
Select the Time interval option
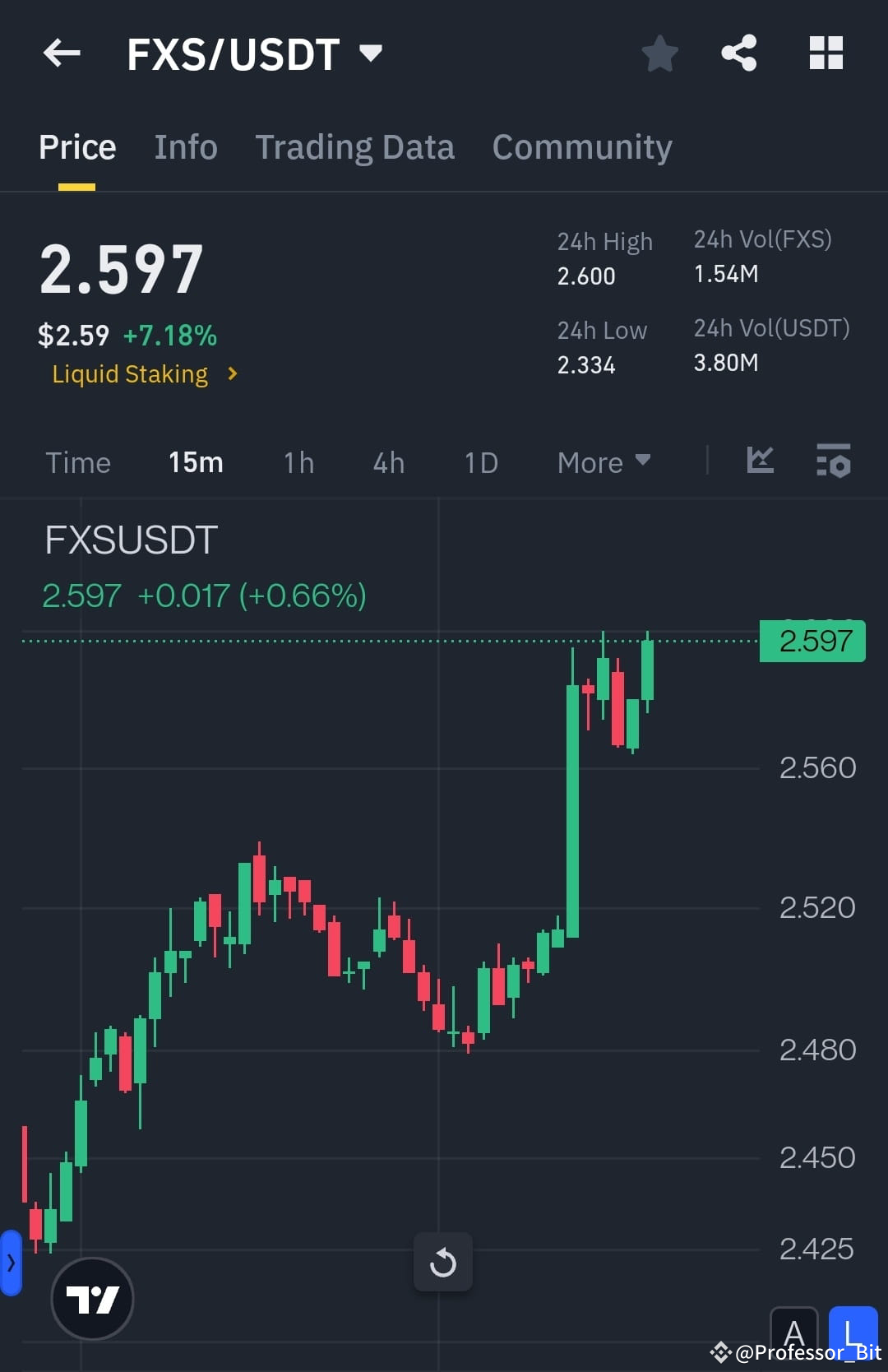click(78, 462)
